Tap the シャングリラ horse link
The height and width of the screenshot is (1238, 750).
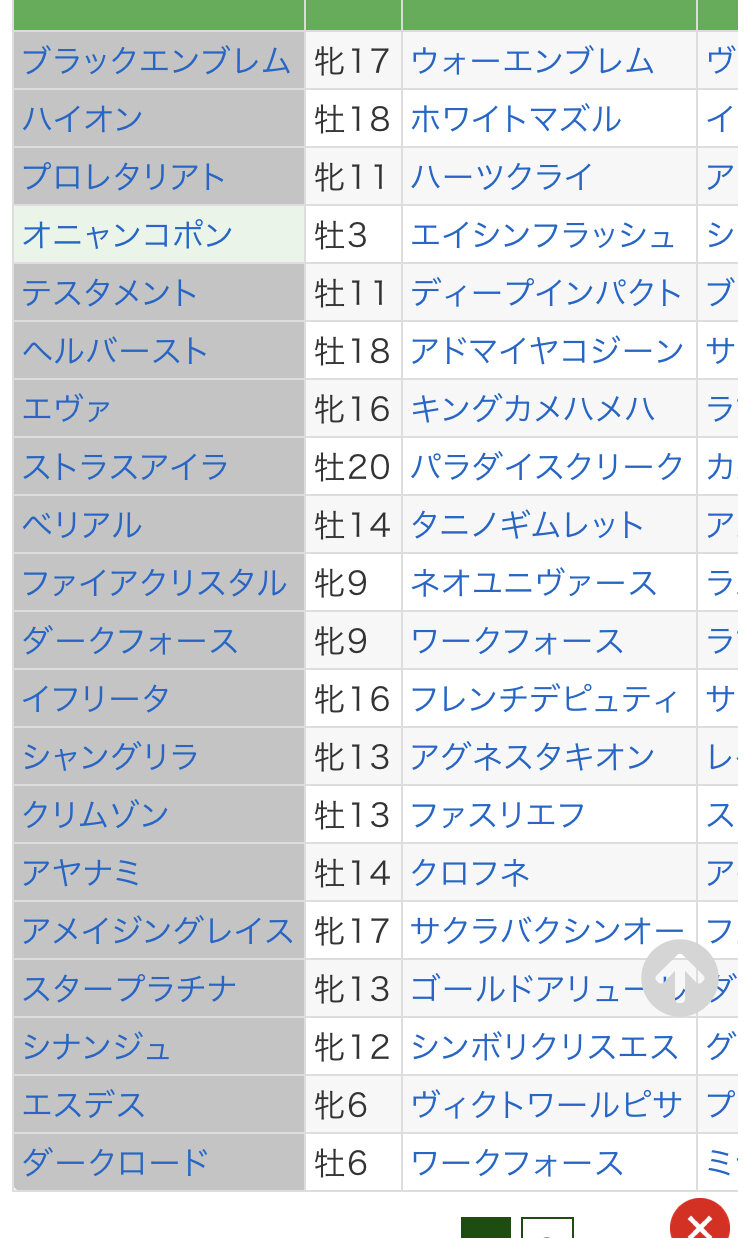pos(111,758)
